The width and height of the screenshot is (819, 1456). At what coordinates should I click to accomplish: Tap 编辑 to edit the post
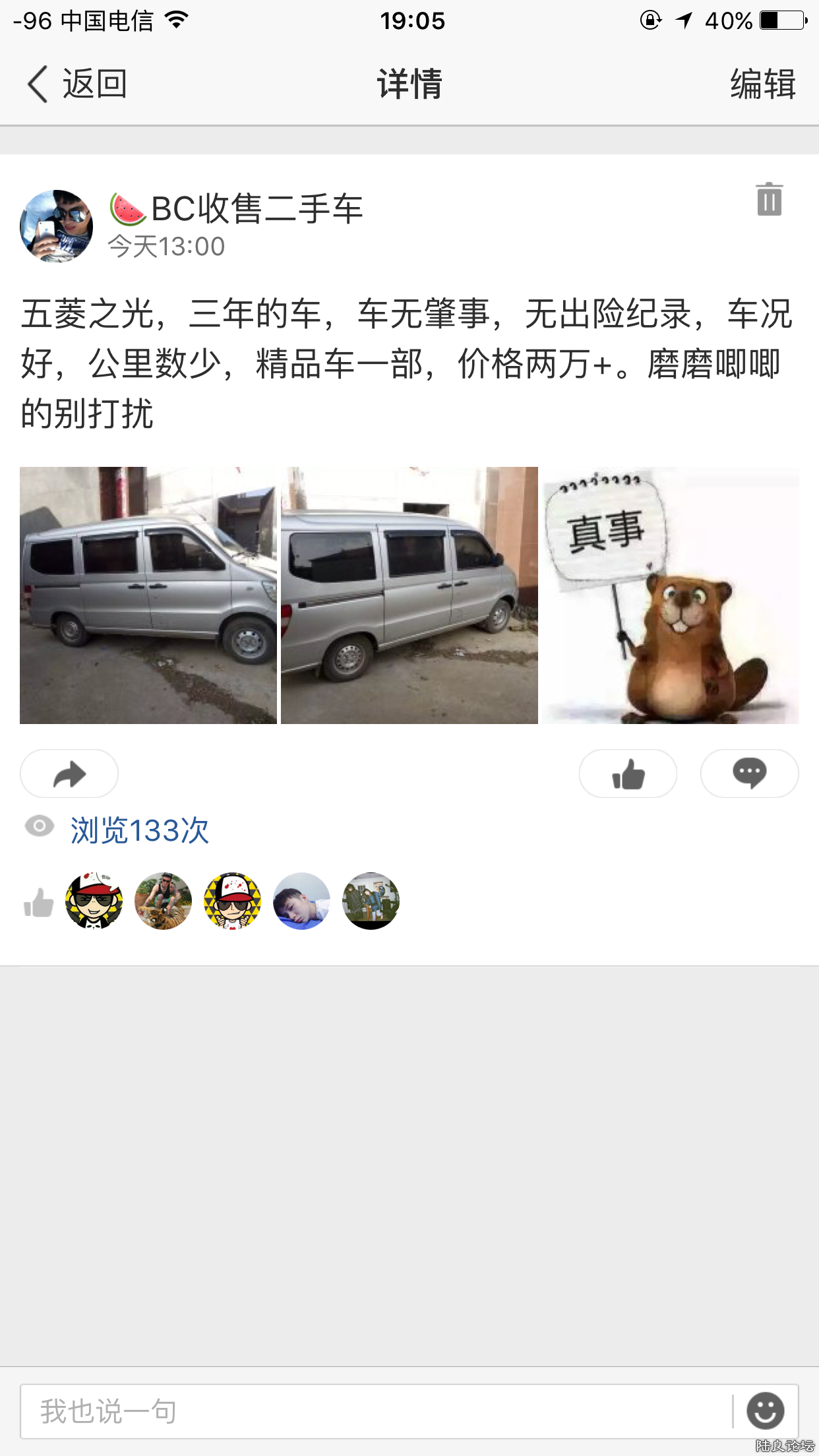tap(762, 84)
